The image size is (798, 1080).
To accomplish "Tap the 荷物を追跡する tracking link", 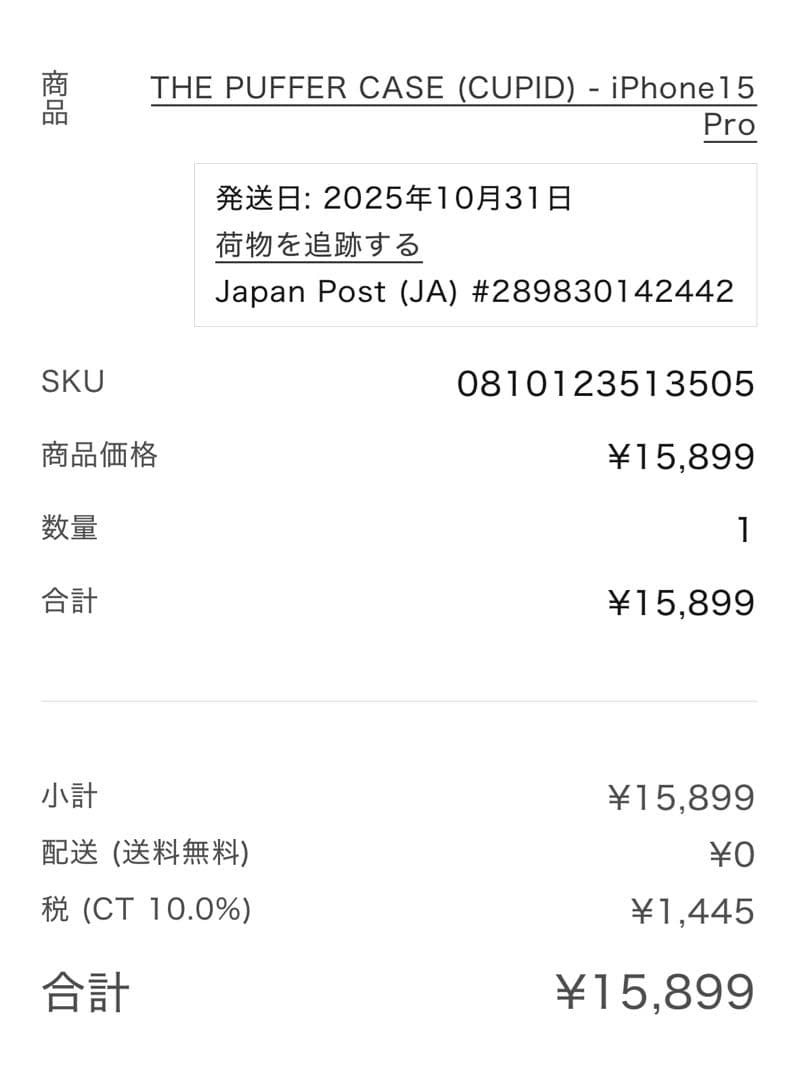I will coord(318,245).
